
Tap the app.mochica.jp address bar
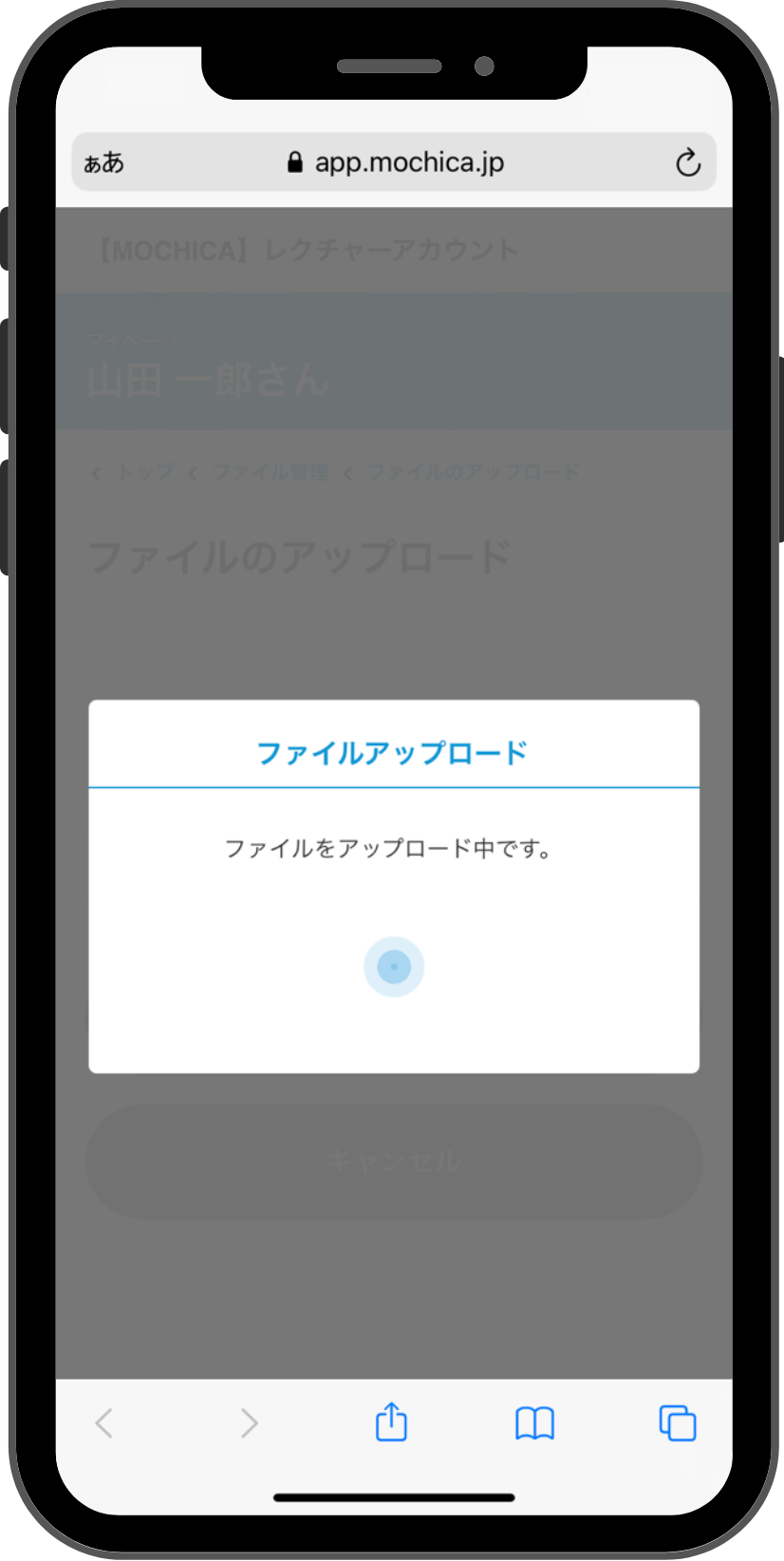(x=395, y=163)
